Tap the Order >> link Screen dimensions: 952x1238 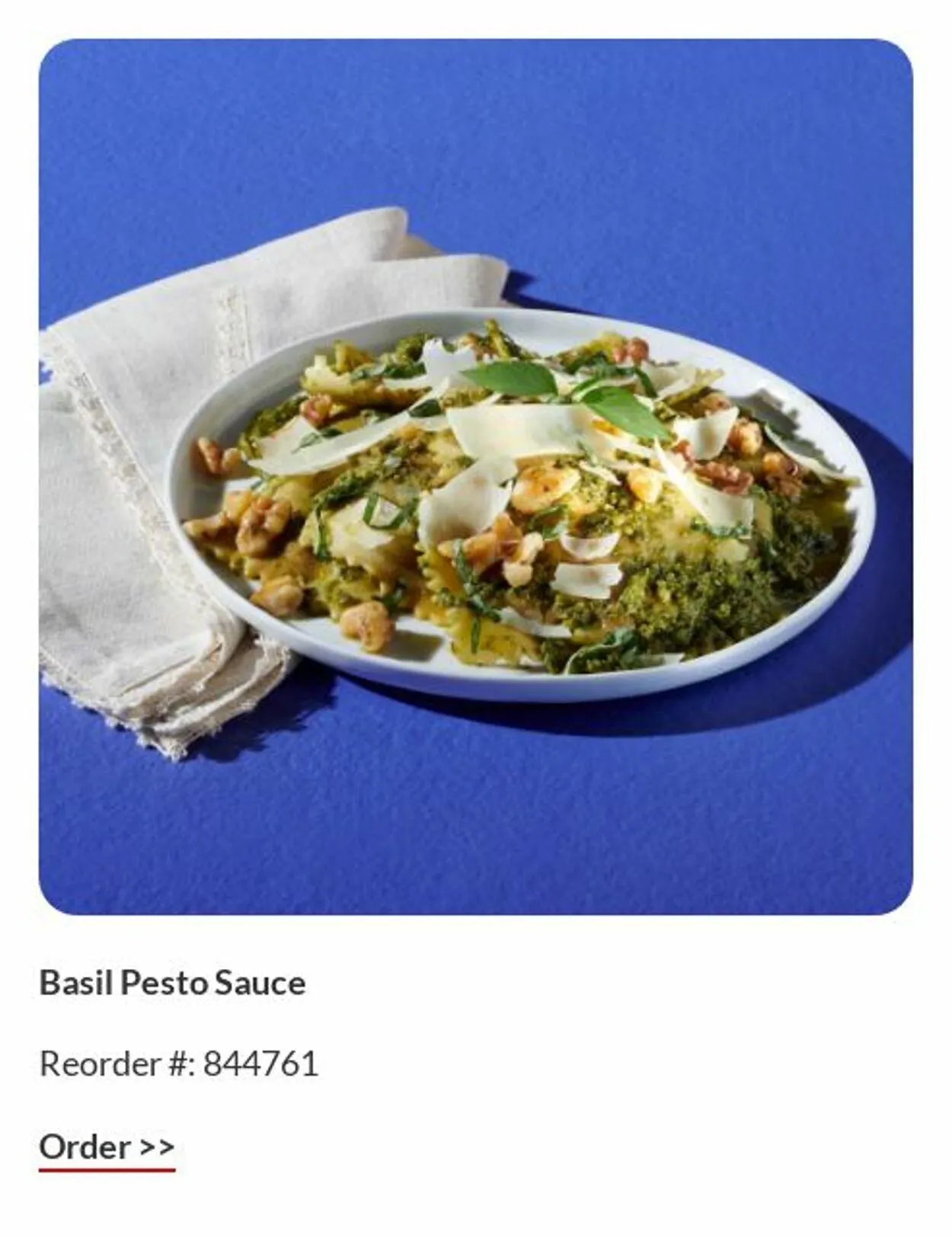pyautogui.click(x=107, y=1147)
